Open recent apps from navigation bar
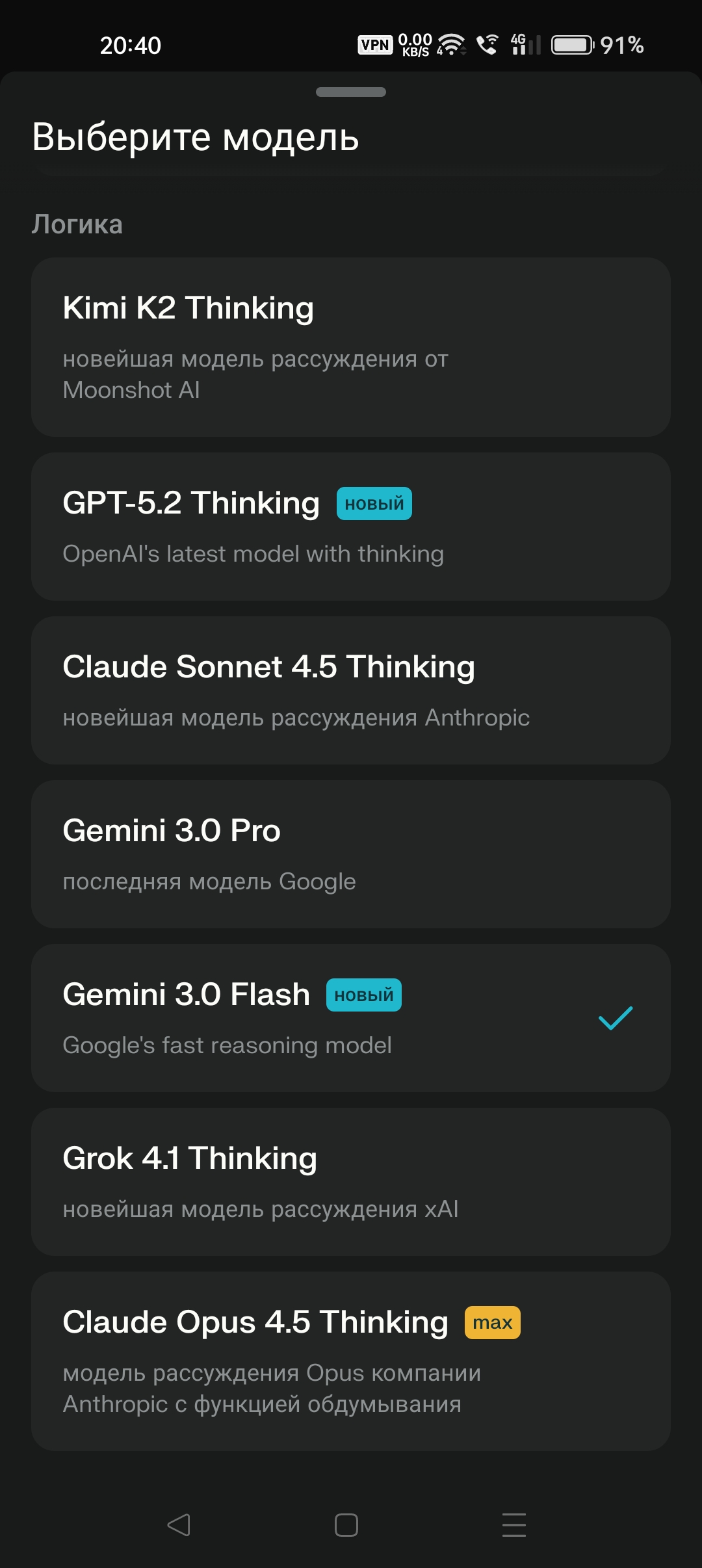 (513, 1524)
